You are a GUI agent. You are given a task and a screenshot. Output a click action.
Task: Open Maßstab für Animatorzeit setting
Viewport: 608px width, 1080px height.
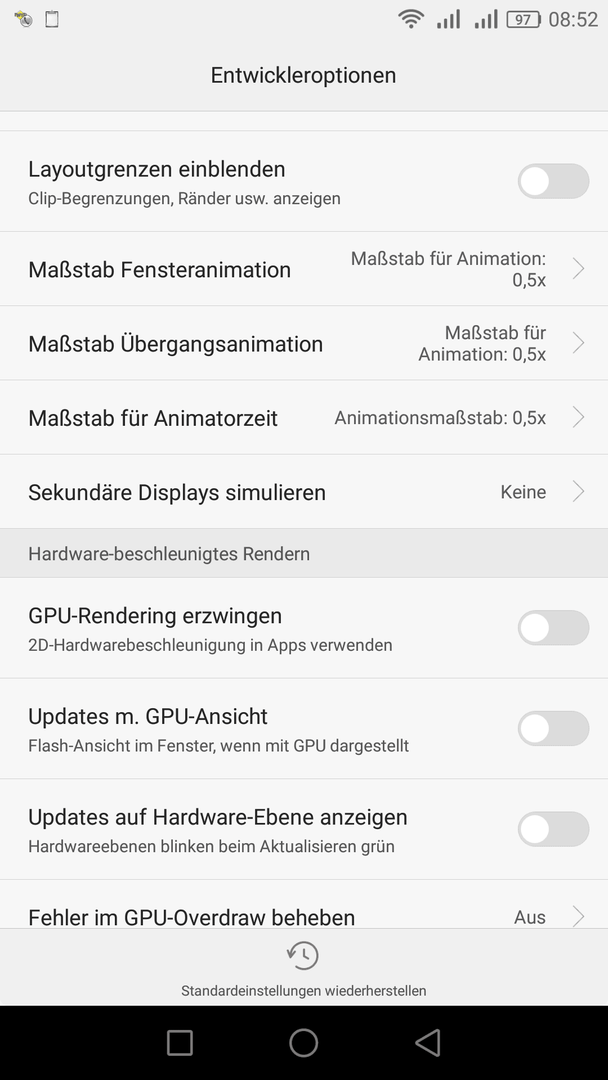[x=304, y=417]
